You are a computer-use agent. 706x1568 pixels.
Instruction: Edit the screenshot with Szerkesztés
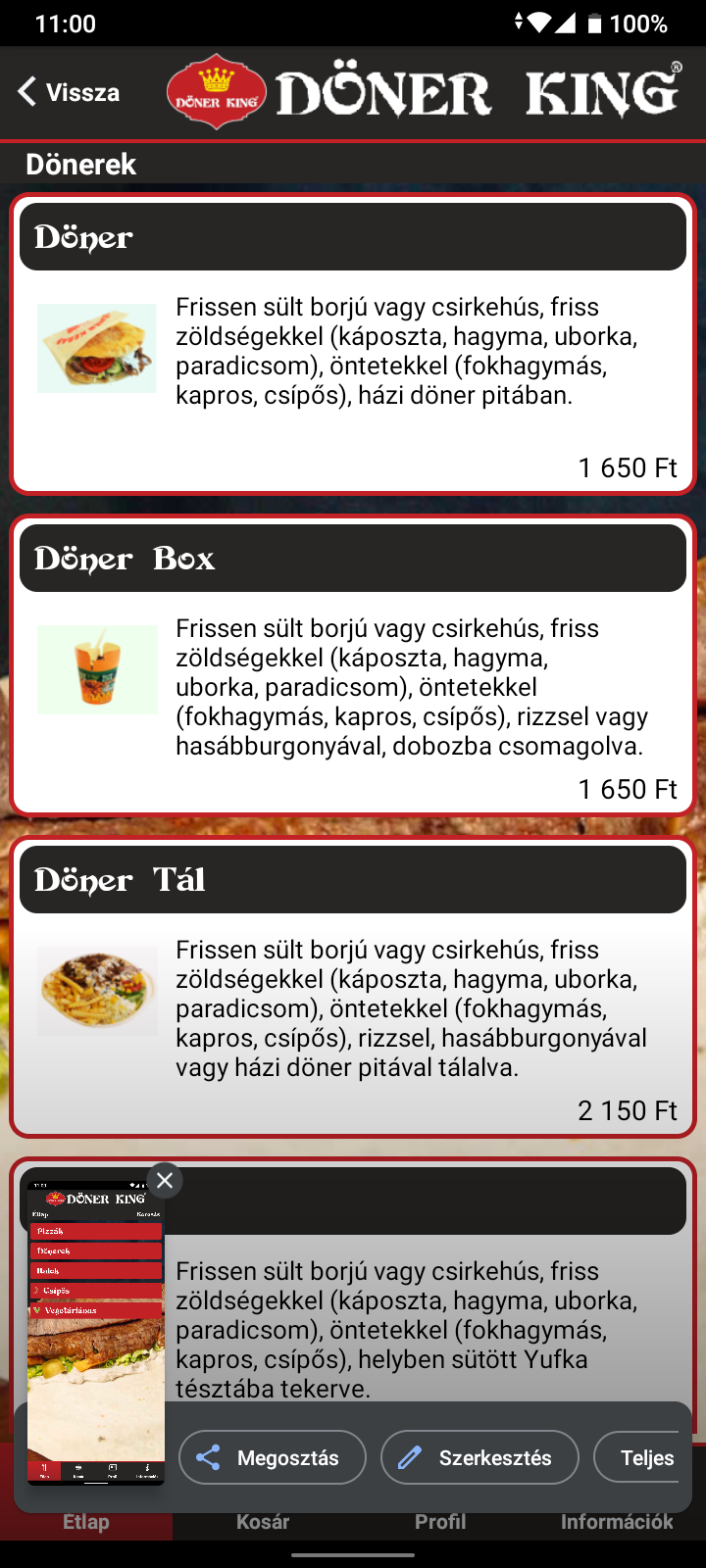[x=479, y=1457]
